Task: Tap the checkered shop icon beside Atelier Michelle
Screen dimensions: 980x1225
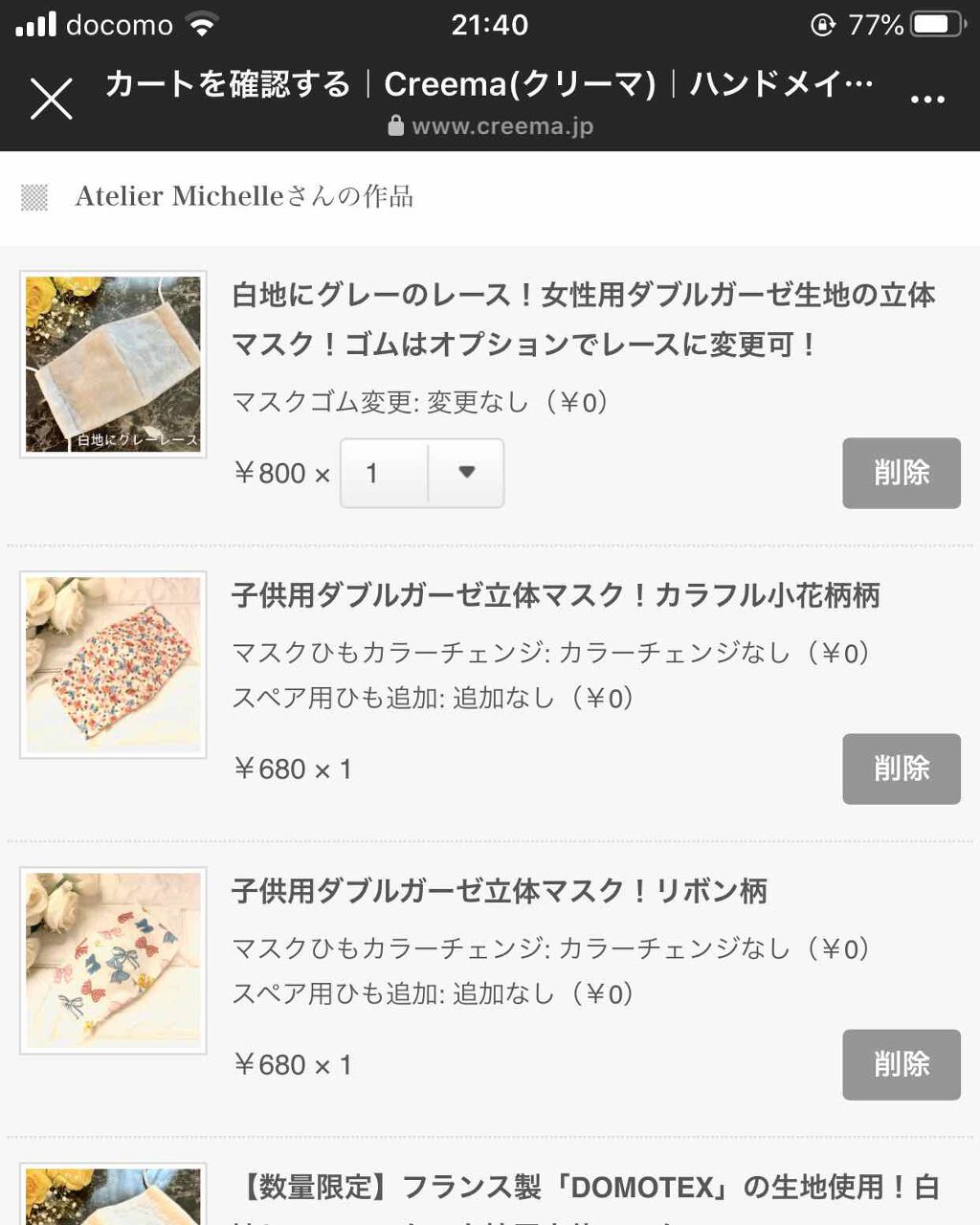Action: click(x=35, y=197)
